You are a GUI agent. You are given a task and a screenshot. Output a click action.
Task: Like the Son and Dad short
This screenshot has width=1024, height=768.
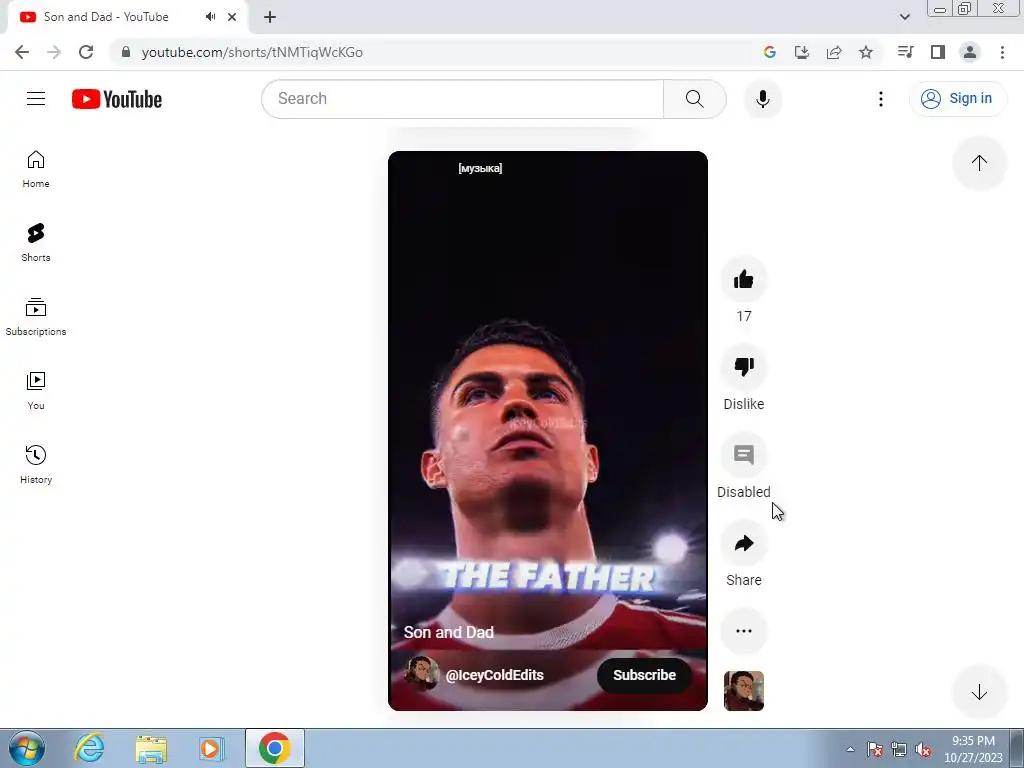[x=743, y=280]
